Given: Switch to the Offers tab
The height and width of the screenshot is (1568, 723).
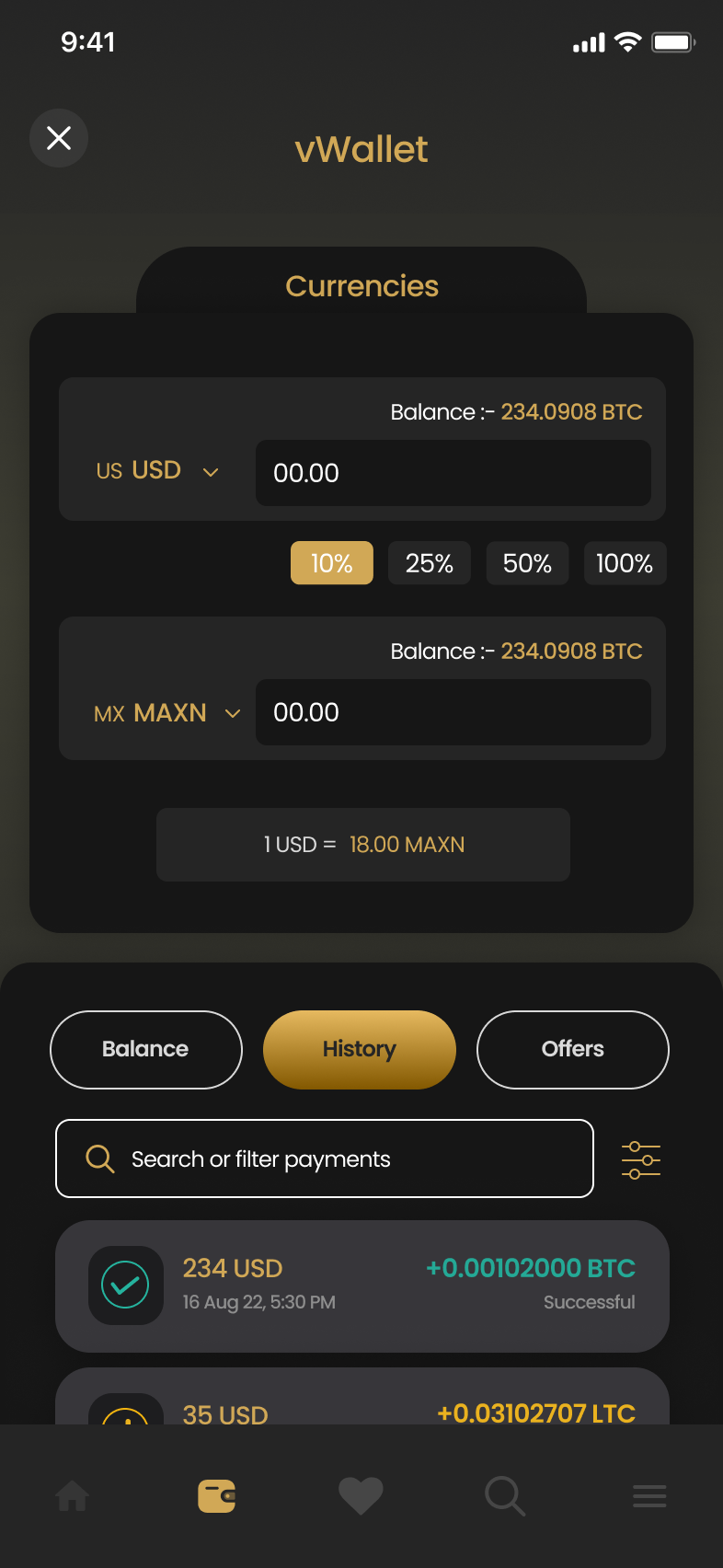Looking at the screenshot, I should (572, 1049).
